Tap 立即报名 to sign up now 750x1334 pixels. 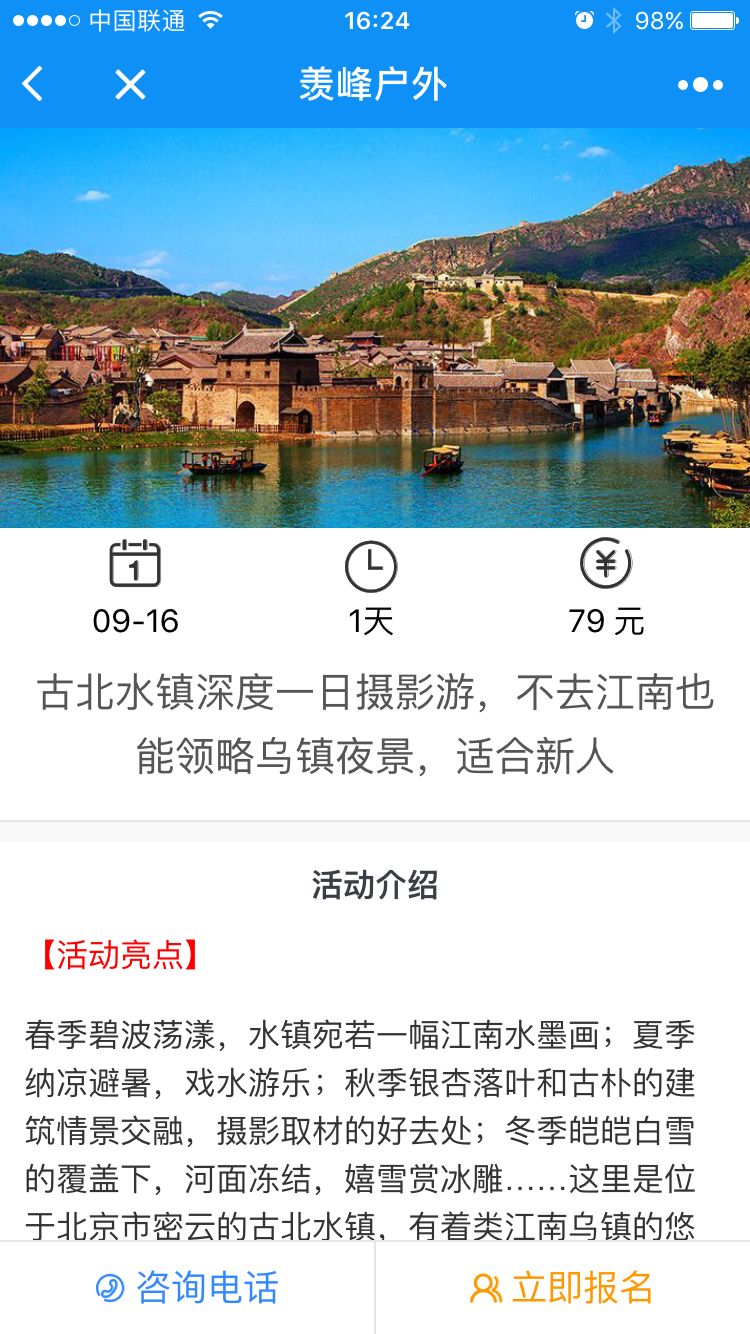click(x=563, y=1288)
